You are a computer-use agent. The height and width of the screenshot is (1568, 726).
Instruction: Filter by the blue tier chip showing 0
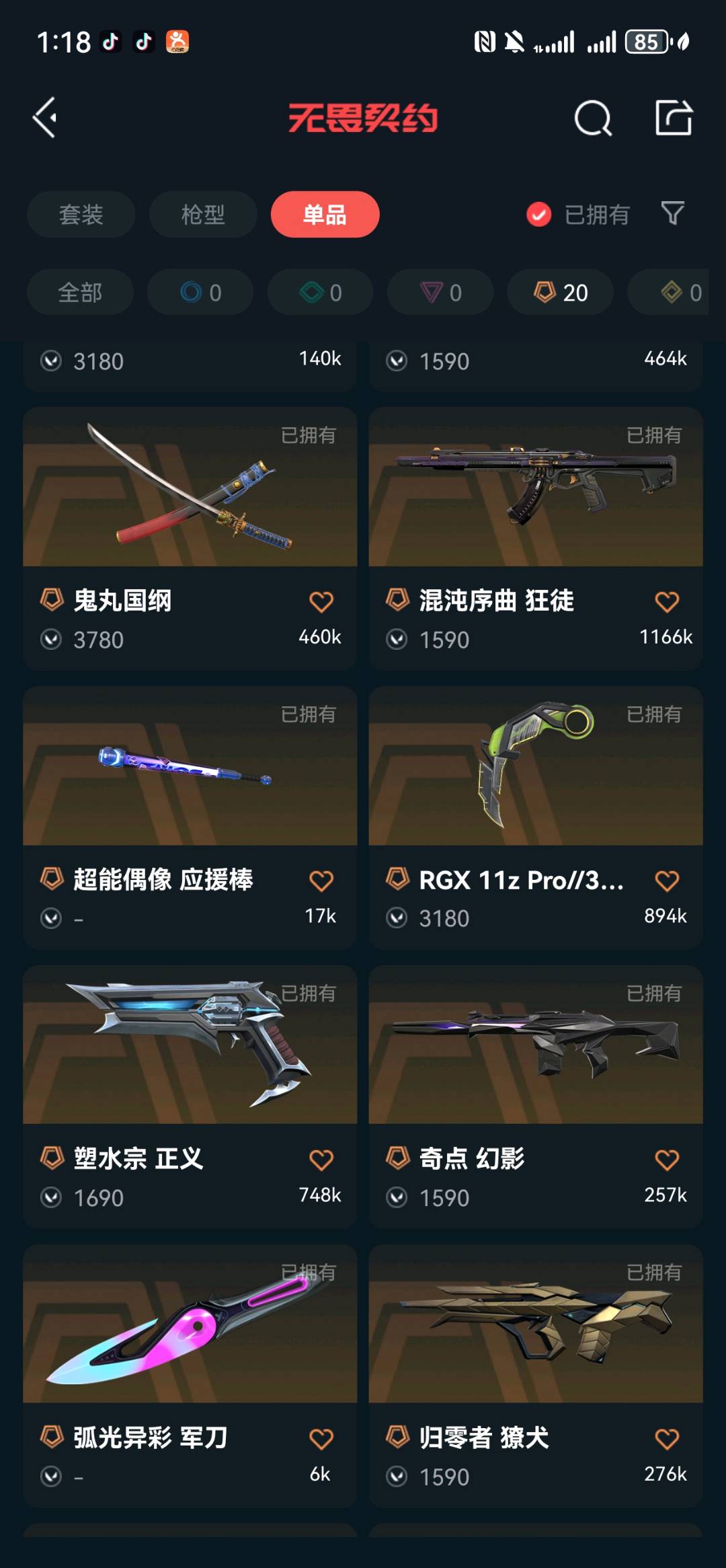[200, 293]
